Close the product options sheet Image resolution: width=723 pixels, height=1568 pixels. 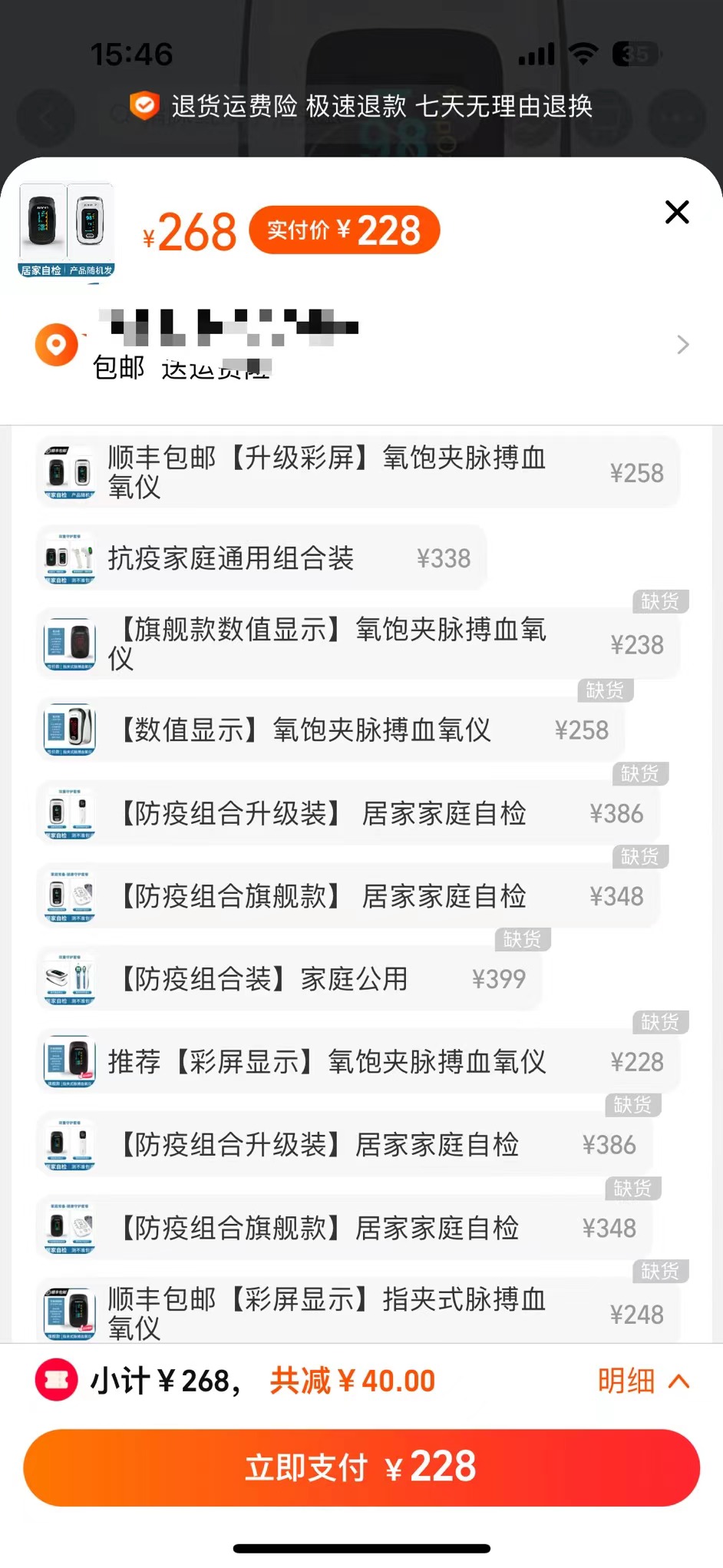[x=677, y=212]
